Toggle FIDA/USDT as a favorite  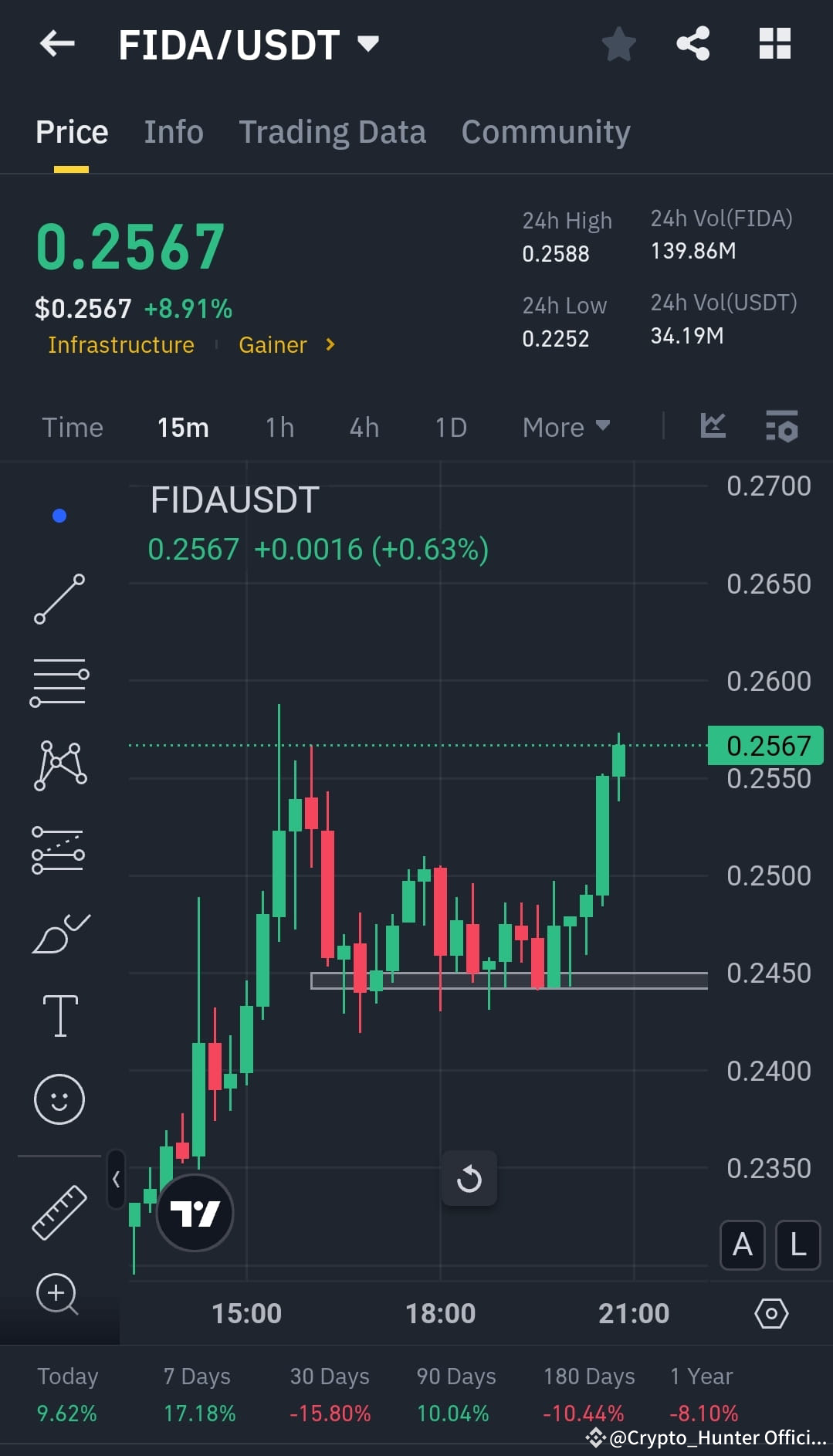pos(618,44)
